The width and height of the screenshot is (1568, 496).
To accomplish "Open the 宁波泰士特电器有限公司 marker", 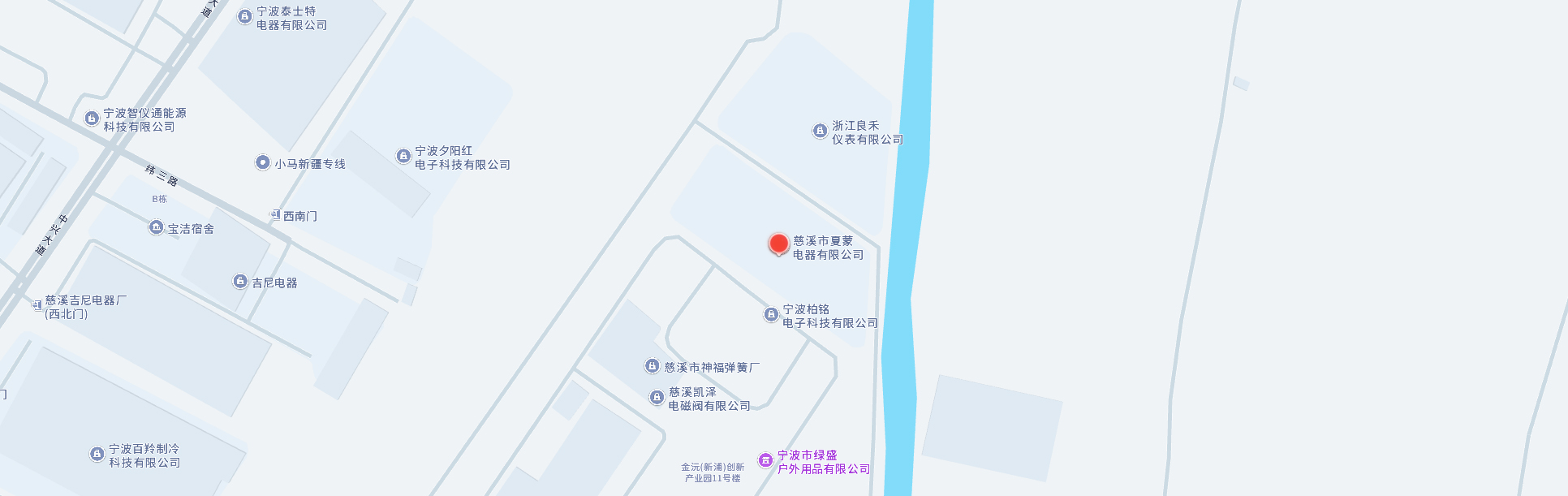I will click(244, 16).
